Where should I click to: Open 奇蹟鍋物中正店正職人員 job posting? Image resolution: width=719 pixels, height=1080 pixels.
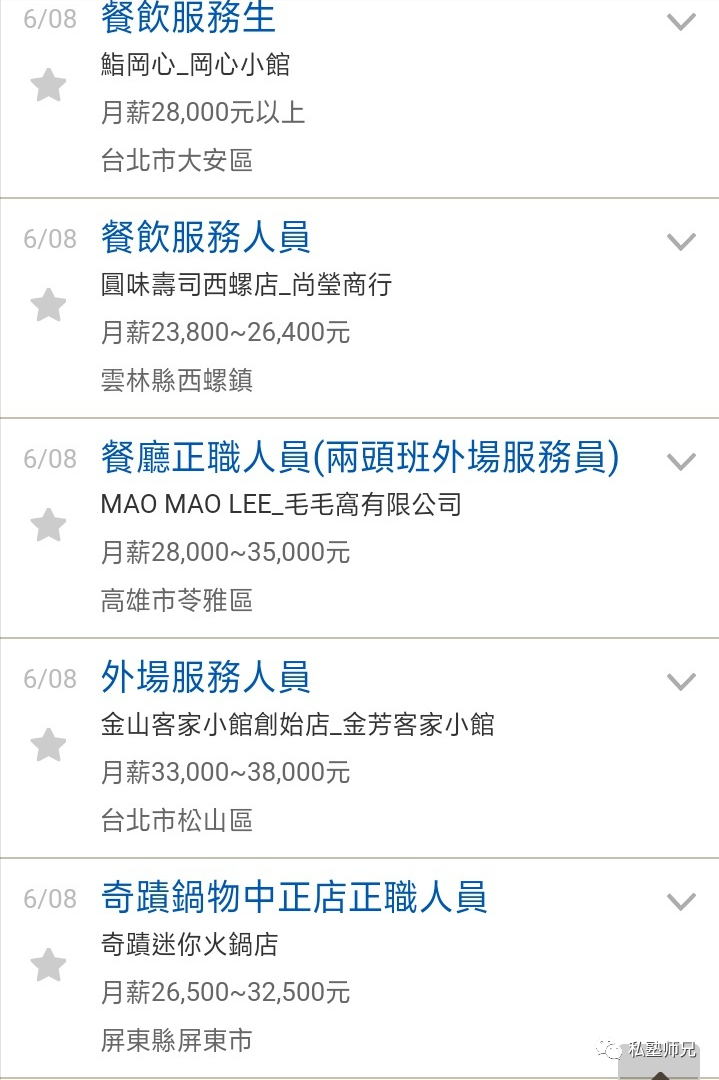coord(294,898)
